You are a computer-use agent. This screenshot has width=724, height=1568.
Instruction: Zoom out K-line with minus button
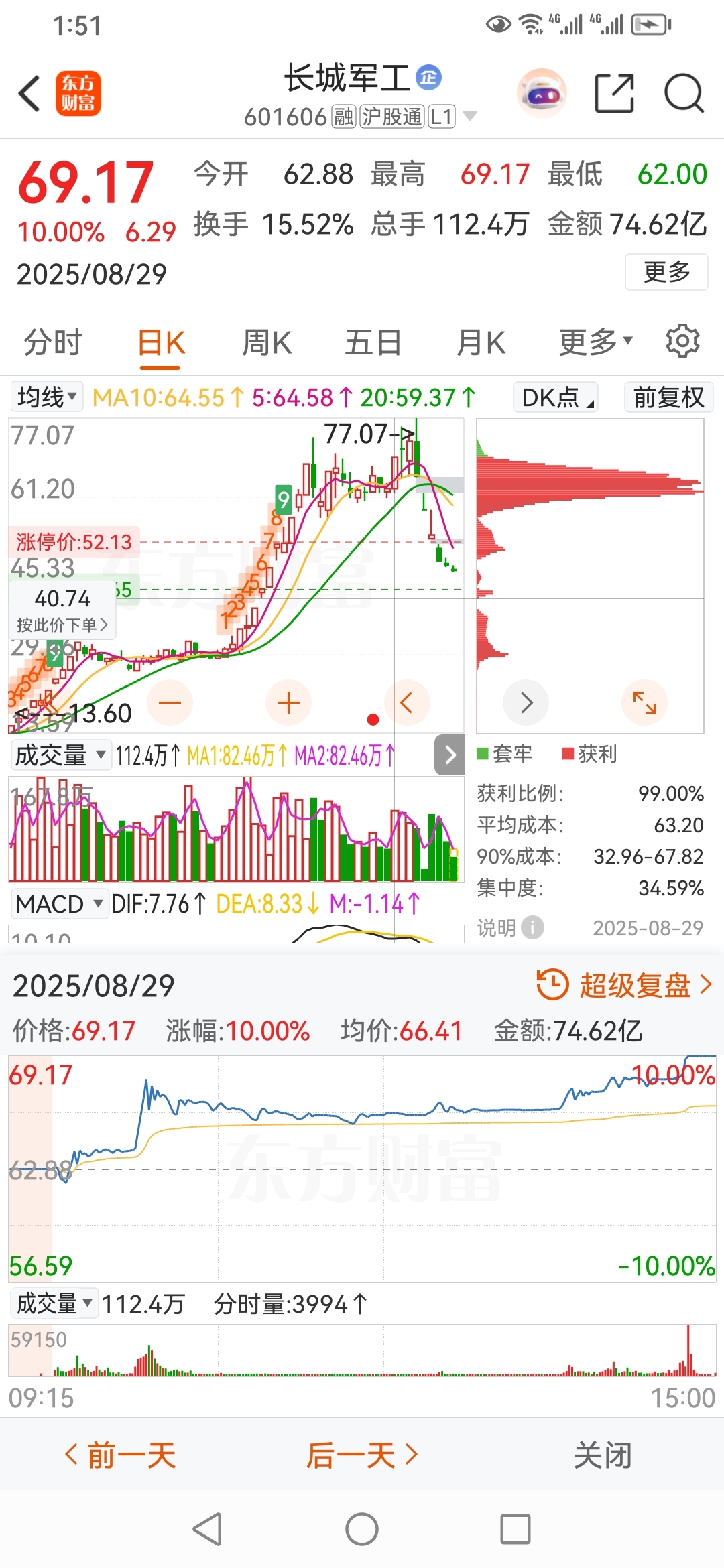[170, 703]
